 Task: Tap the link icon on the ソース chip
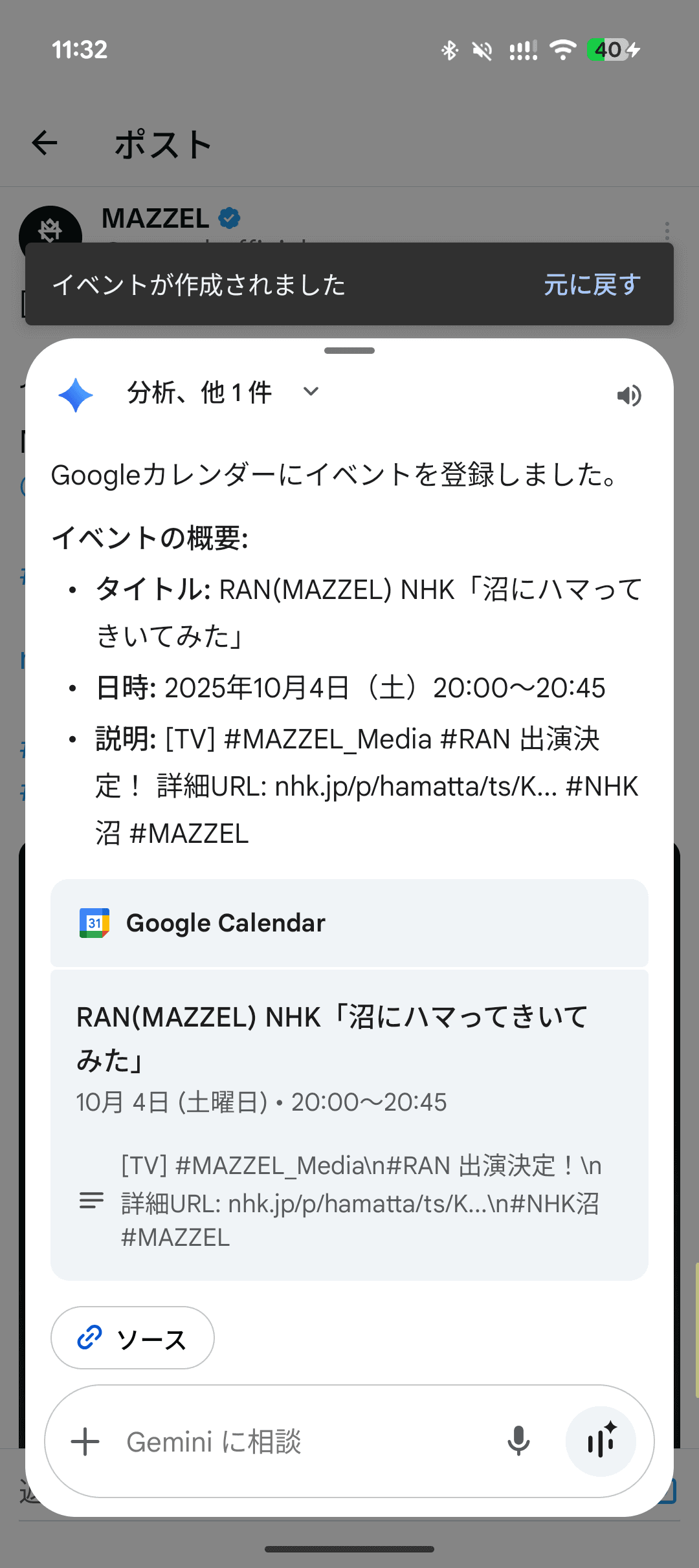[89, 1338]
